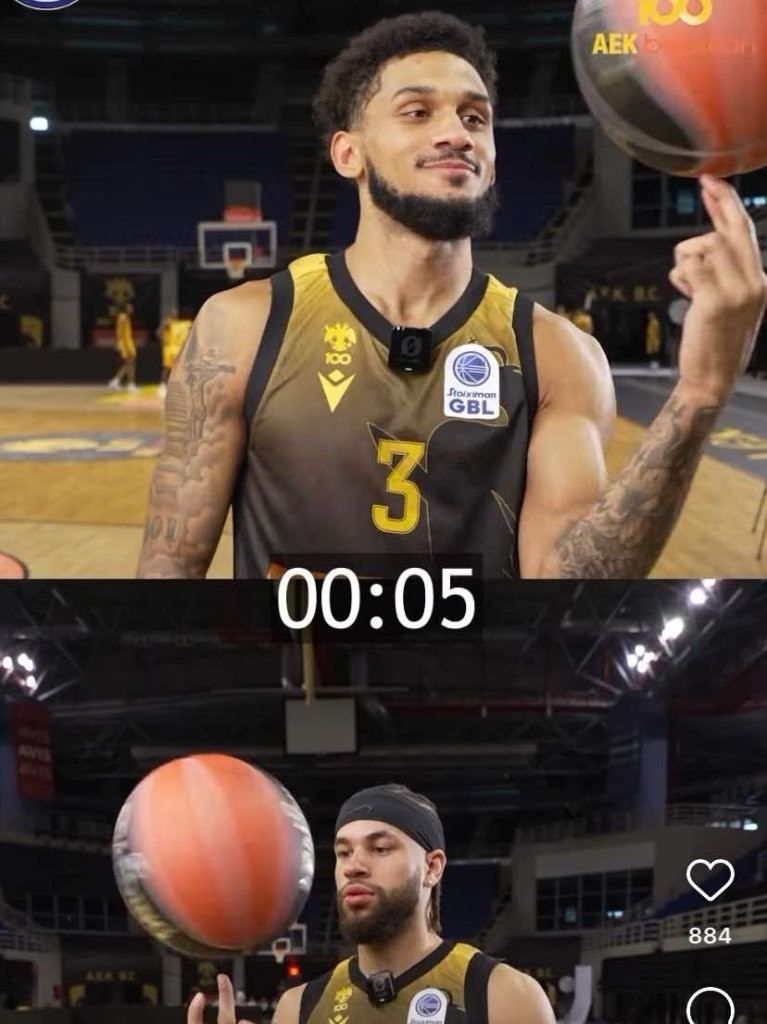Open comments via the speech bubble icon

(710, 1007)
